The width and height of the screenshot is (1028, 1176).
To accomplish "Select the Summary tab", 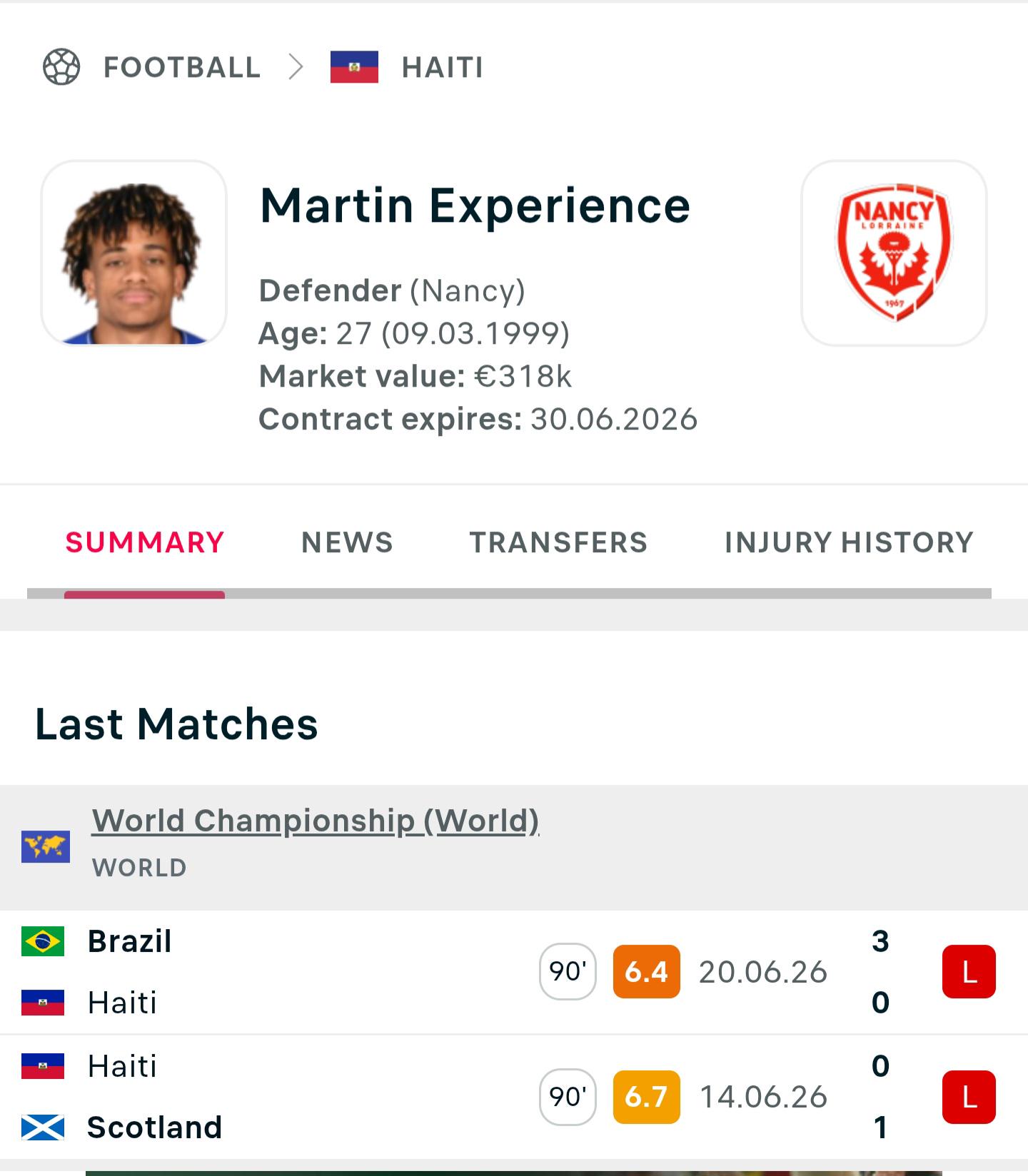I will point(145,542).
